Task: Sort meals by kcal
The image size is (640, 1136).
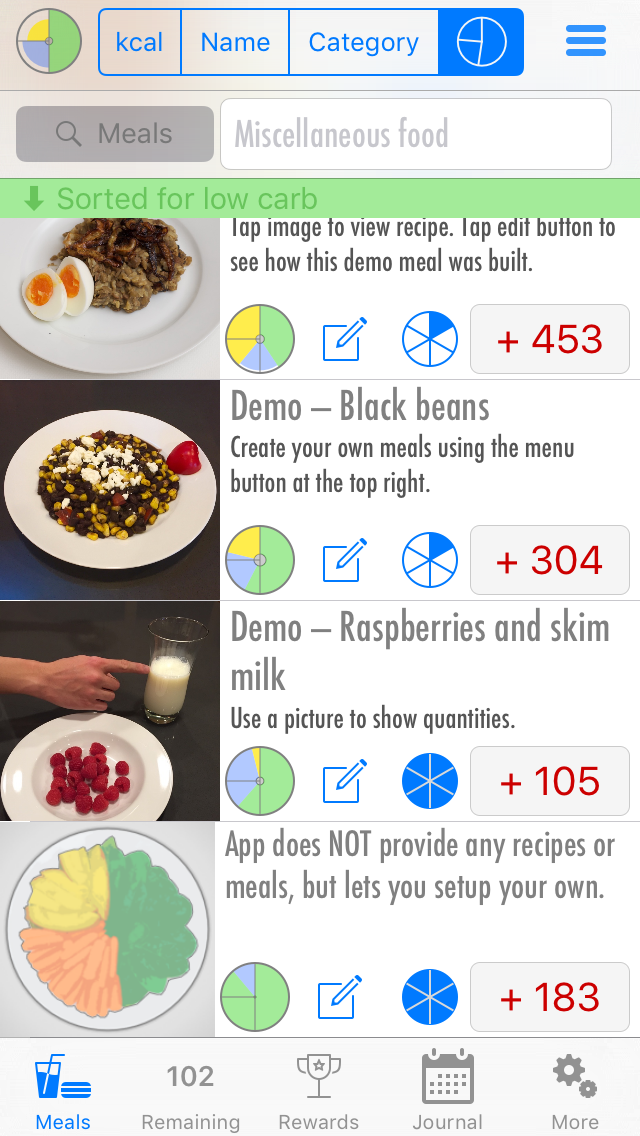Action: coord(140,42)
